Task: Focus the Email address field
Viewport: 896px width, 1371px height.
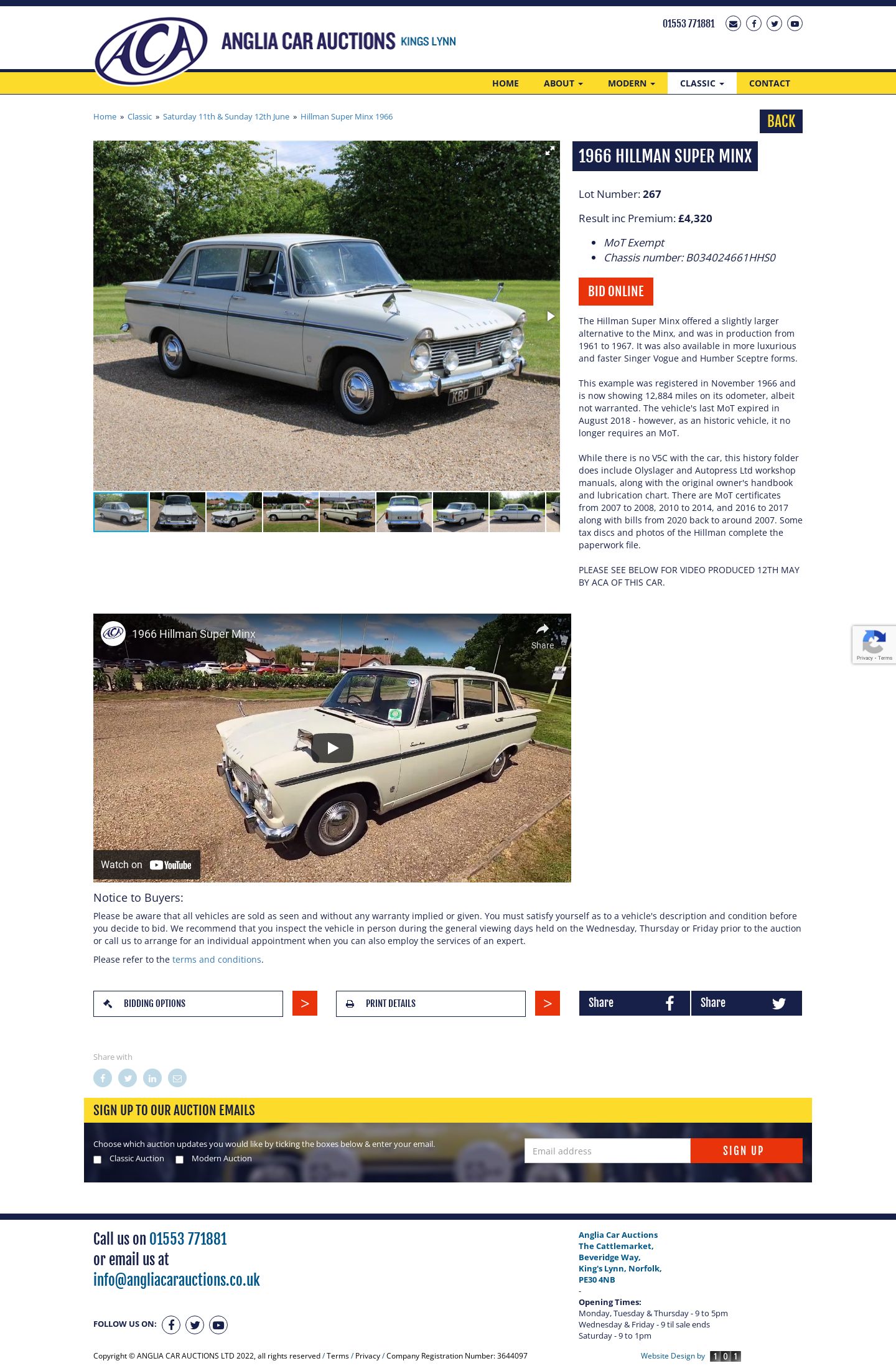Action: tap(607, 1151)
